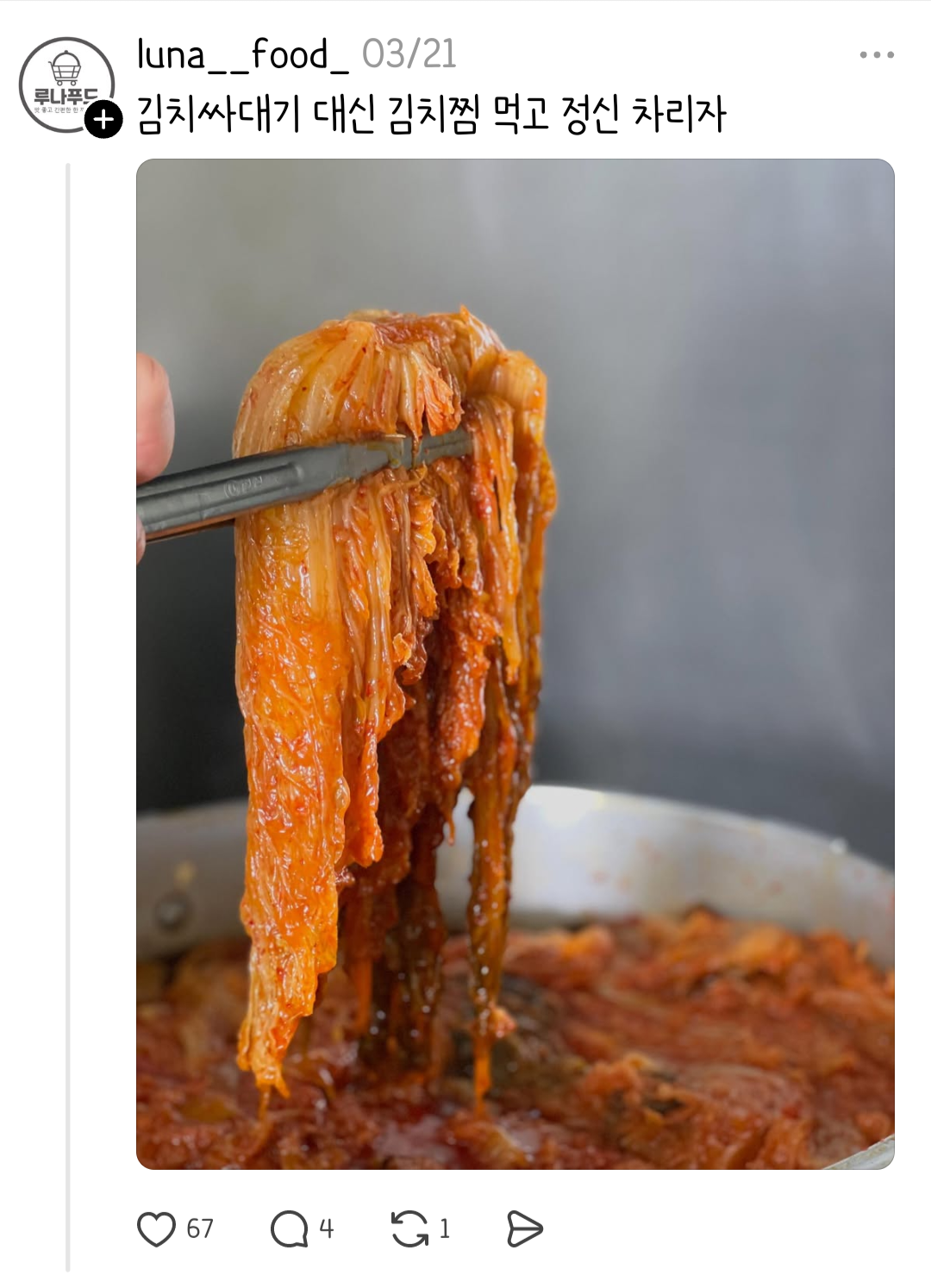This screenshot has height=1288, width=931.
Task: Follow luna__food_ via the plus badge
Action: pos(103,120)
